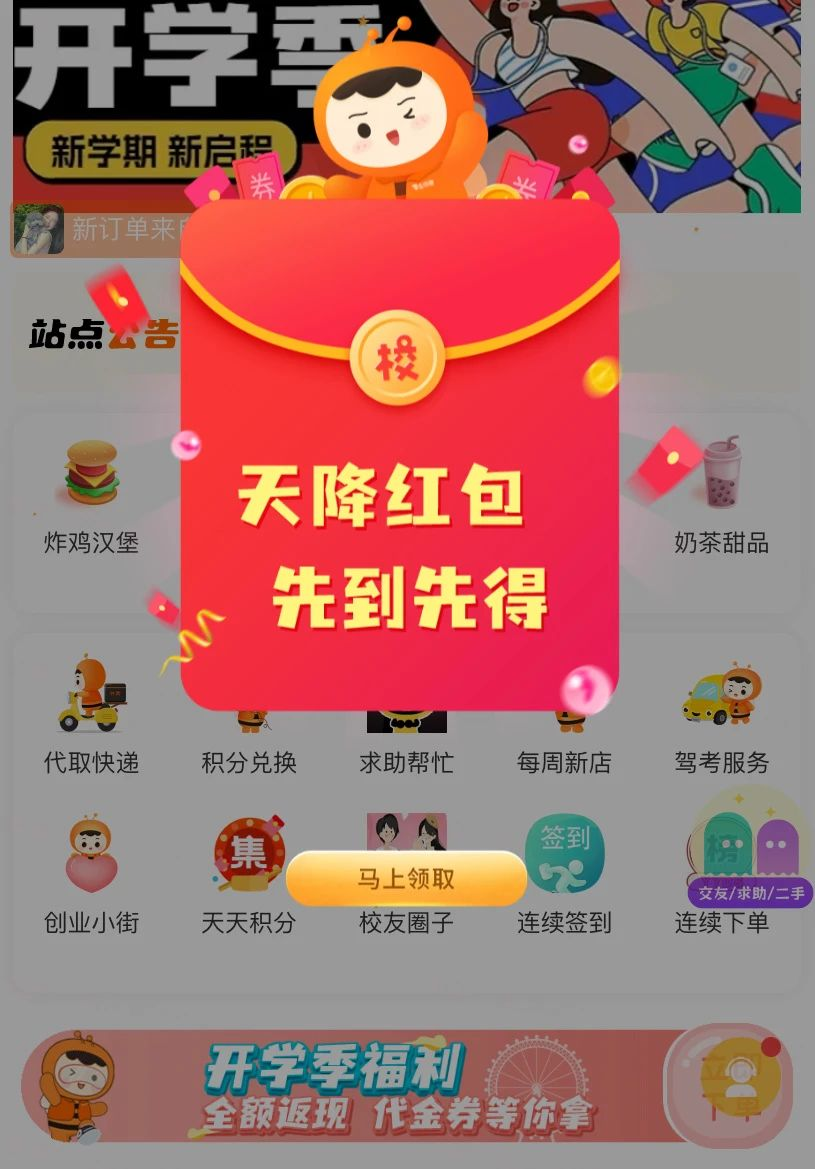Visit 校友圈子
This screenshot has height=1169, width=815.
[x=406, y=920]
